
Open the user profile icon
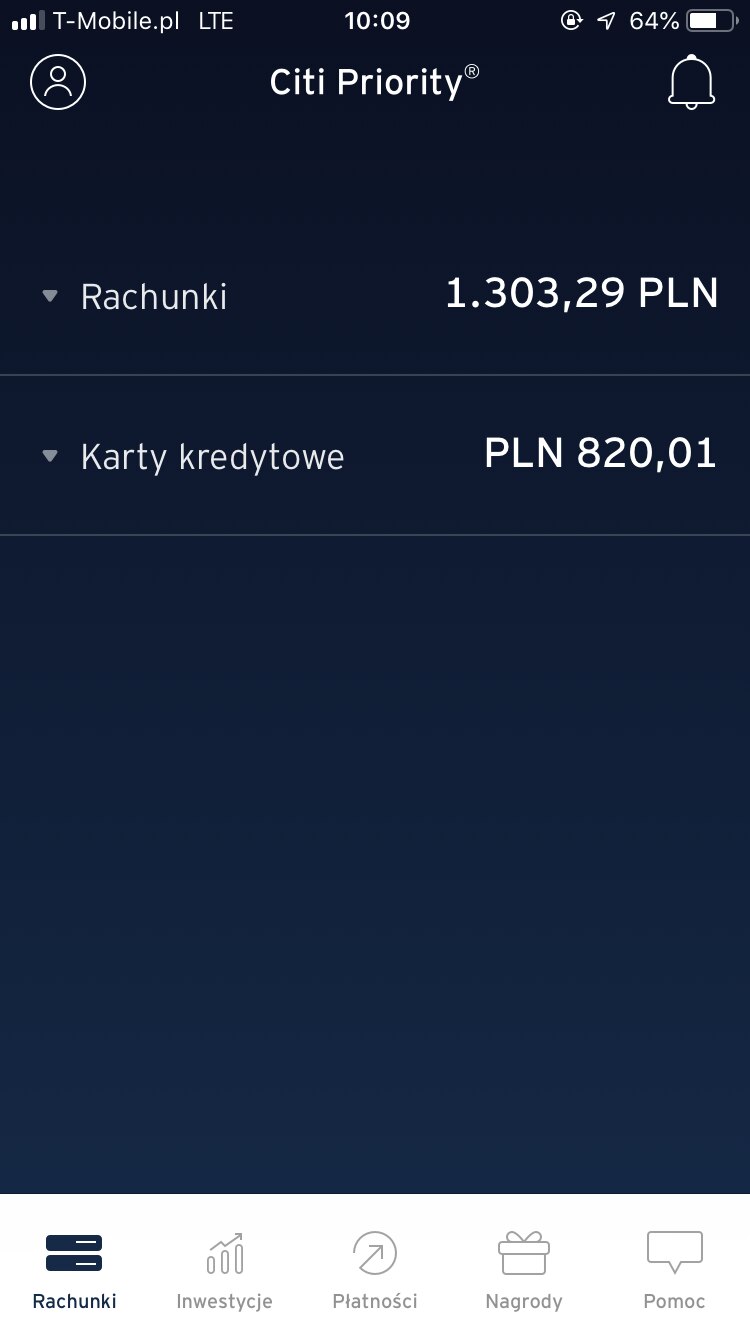tap(57, 82)
